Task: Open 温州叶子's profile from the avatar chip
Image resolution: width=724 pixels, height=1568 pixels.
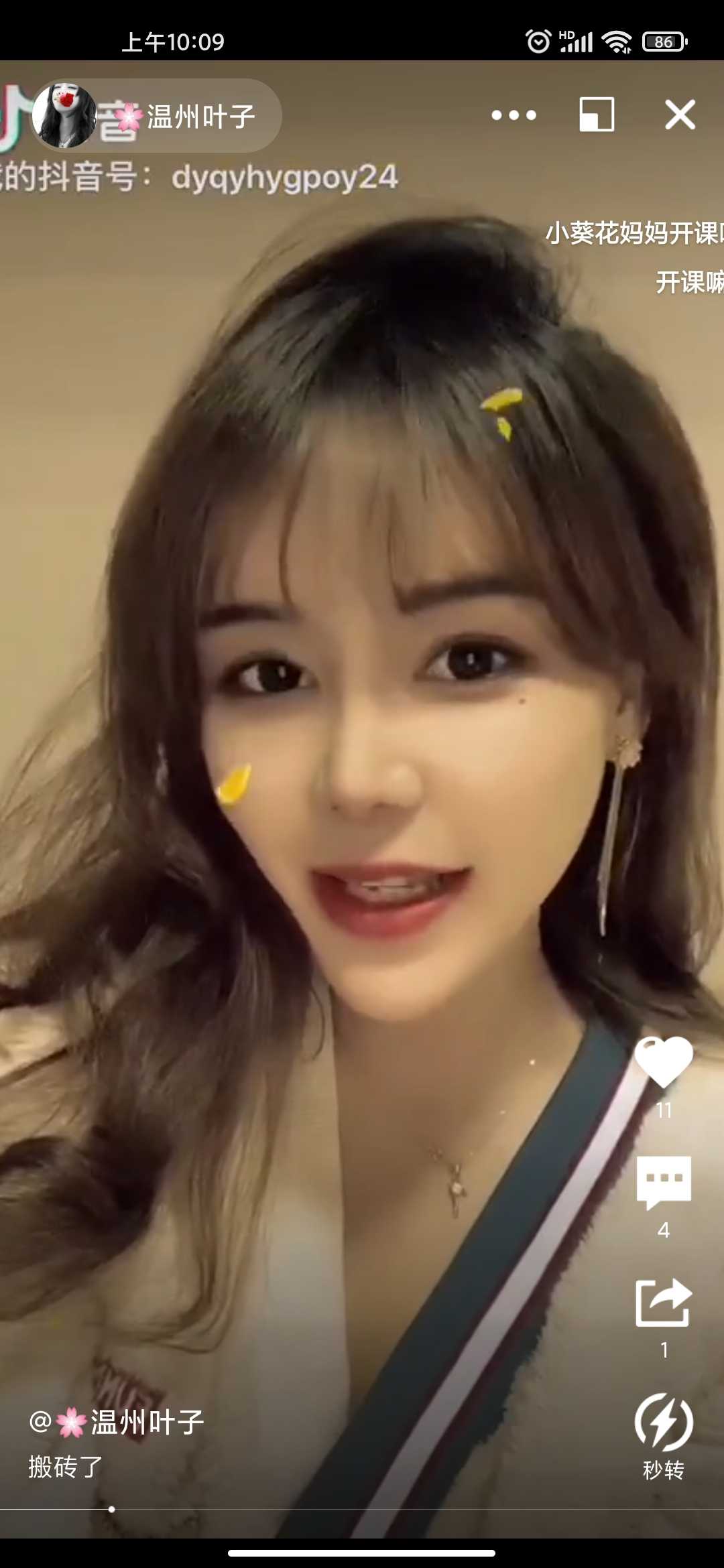Action: tap(64, 116)
